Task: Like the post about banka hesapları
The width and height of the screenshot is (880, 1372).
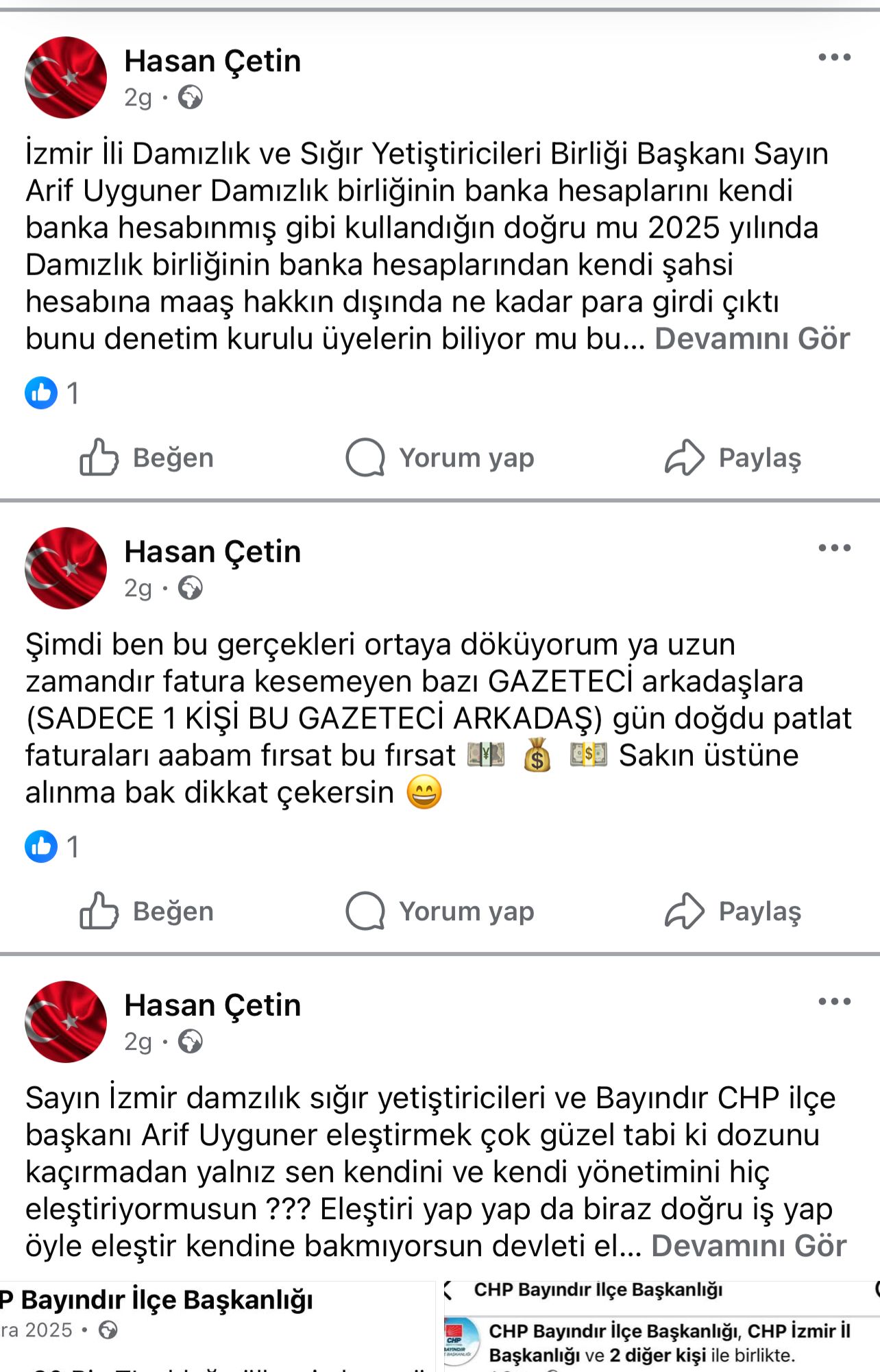Action: click(x=147, y=458)
